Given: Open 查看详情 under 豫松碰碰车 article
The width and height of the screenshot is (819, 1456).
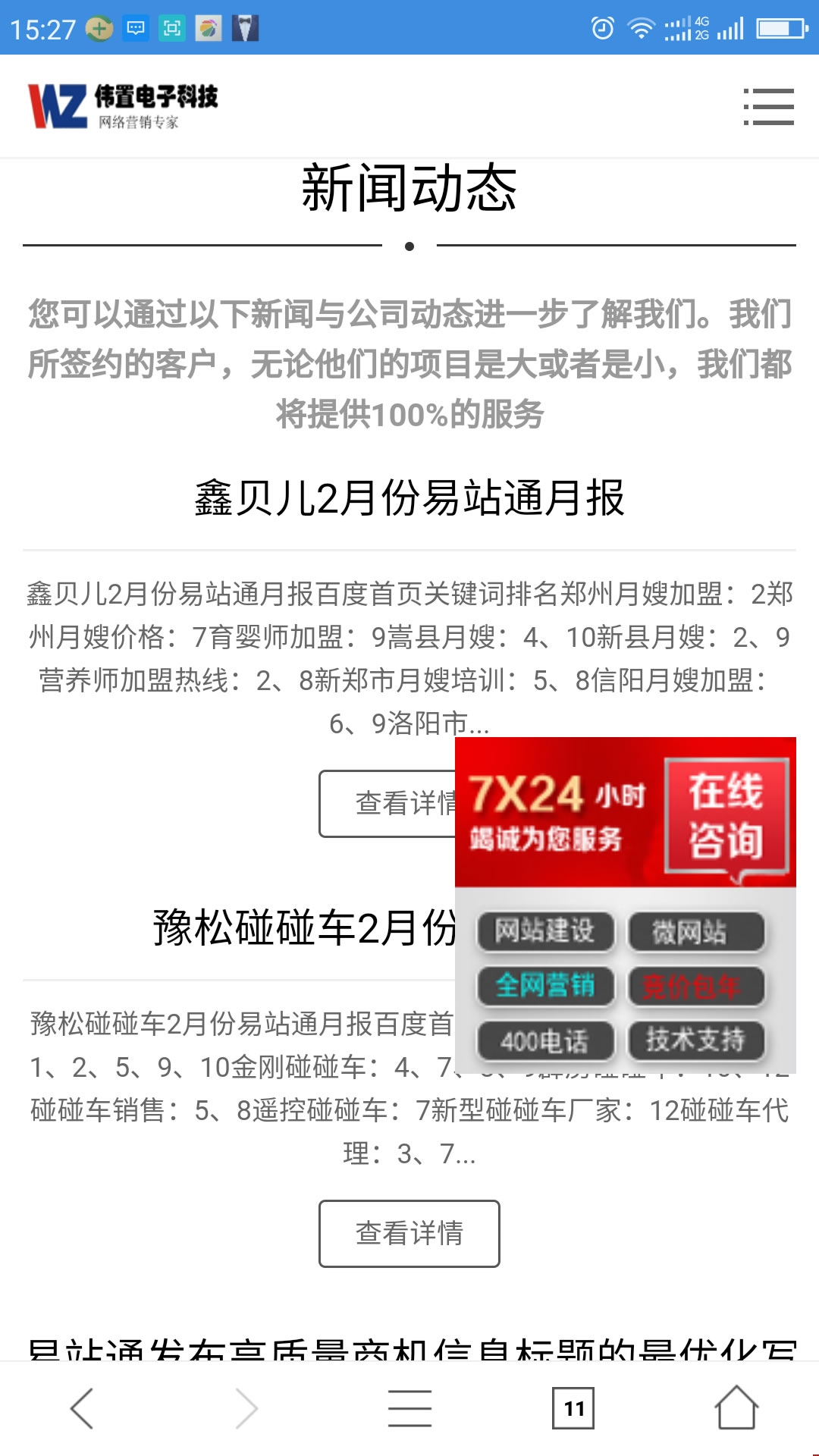Looking at the screenshot, I should (x=409, y=1234).
